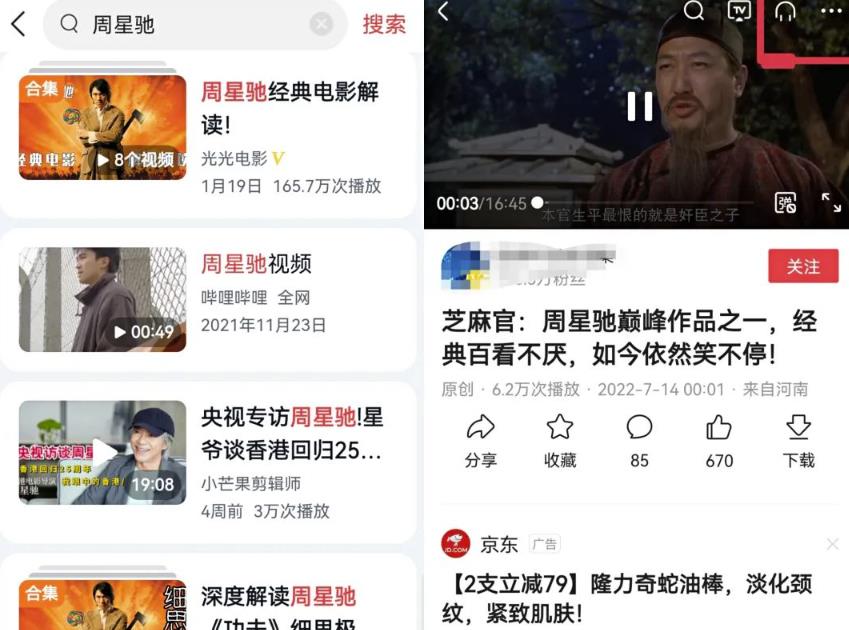Add the video to 收藏 favorites
Screen dimensions: 849x630
point(560,440)
